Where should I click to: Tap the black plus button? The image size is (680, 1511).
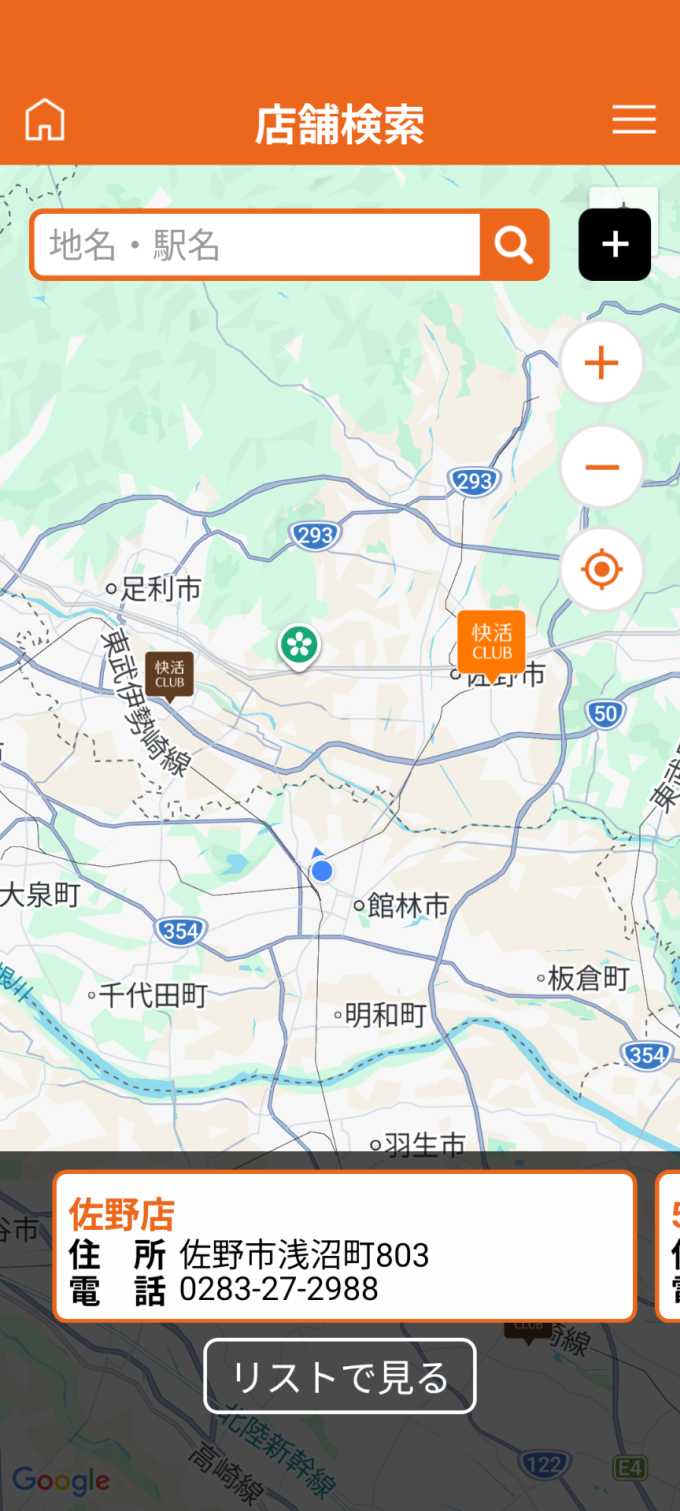(615, 245)
